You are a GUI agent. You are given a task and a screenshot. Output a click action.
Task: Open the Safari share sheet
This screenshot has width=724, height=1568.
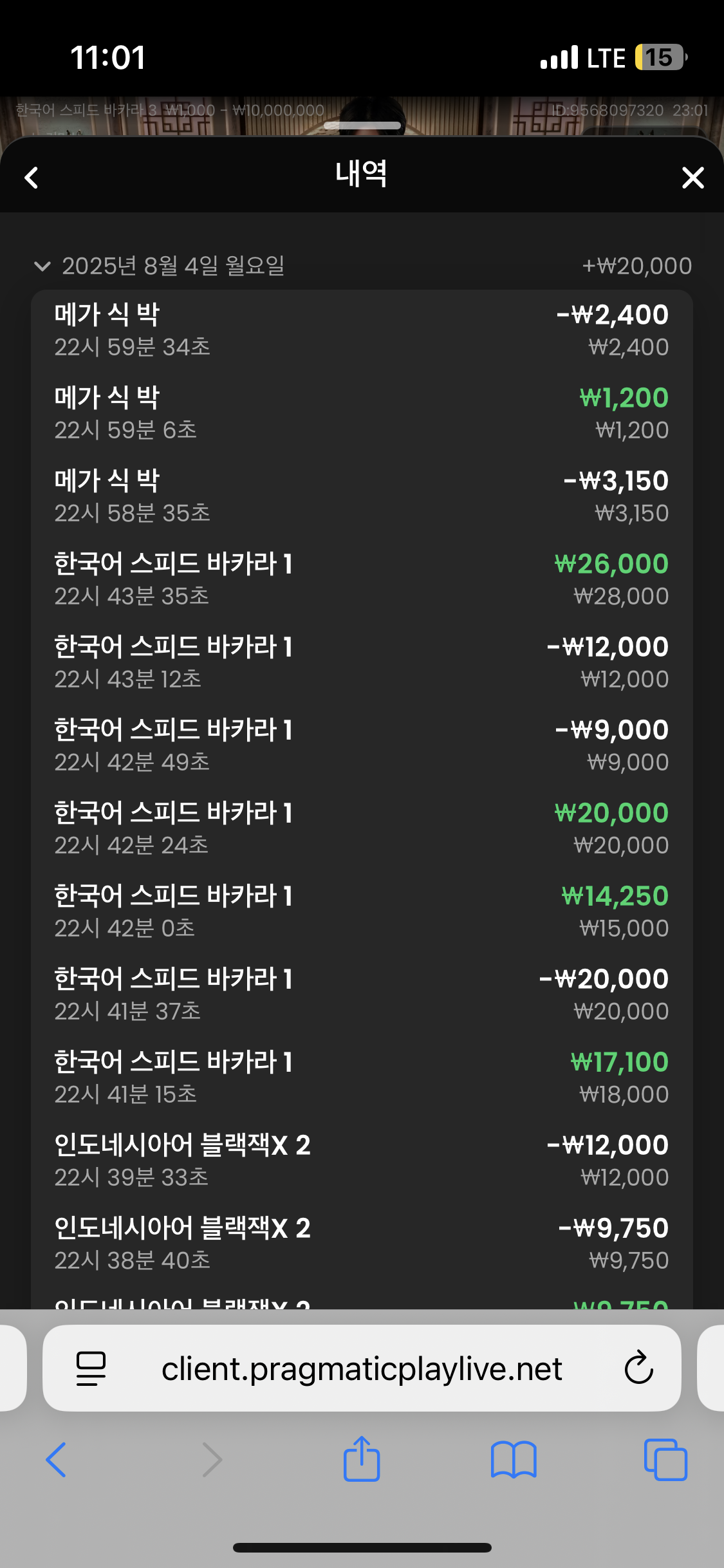point(362,1459)
